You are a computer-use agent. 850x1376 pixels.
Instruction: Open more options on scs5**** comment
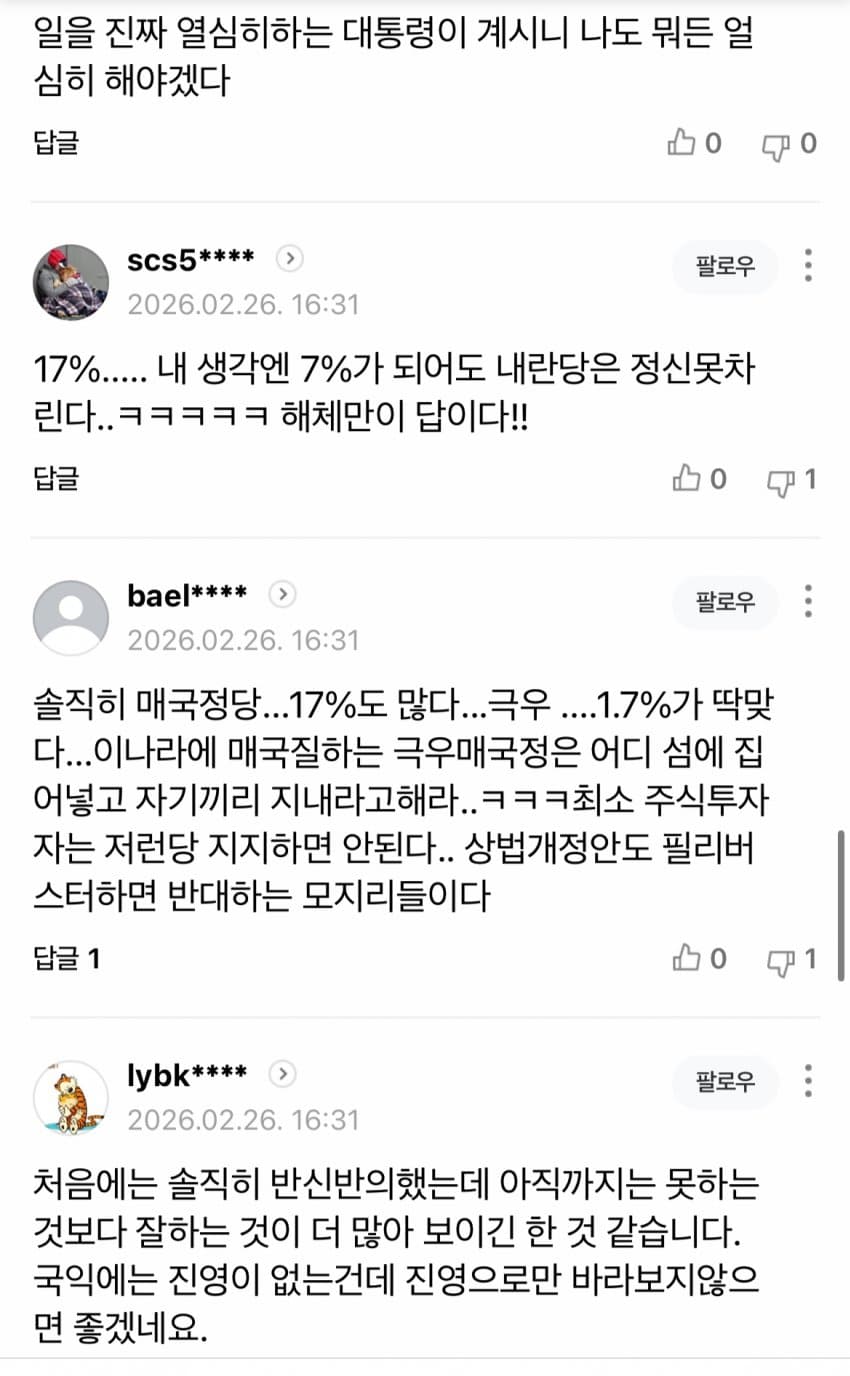(x=808, y=266)
